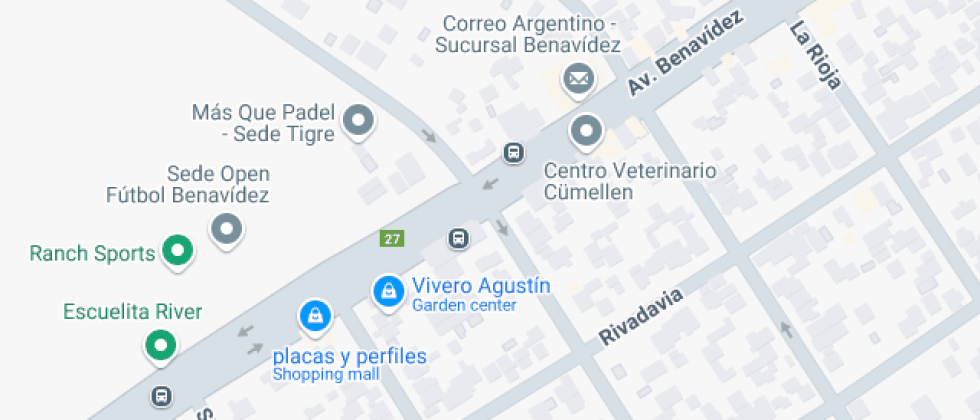980x420 pixels.
Task: Open the placas y perfiles shopping pin
Action: coord(315,317)
